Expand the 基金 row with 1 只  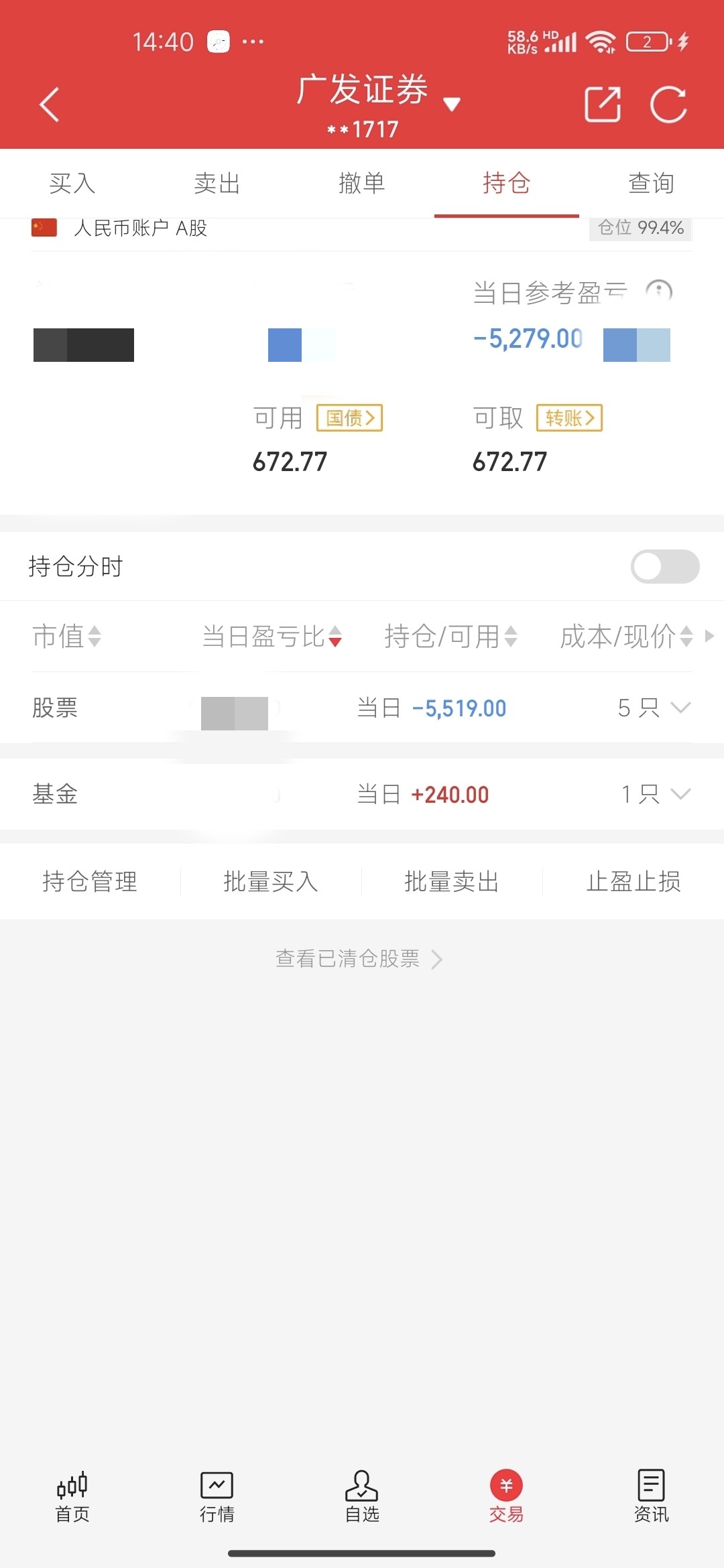tap(362, 794)
